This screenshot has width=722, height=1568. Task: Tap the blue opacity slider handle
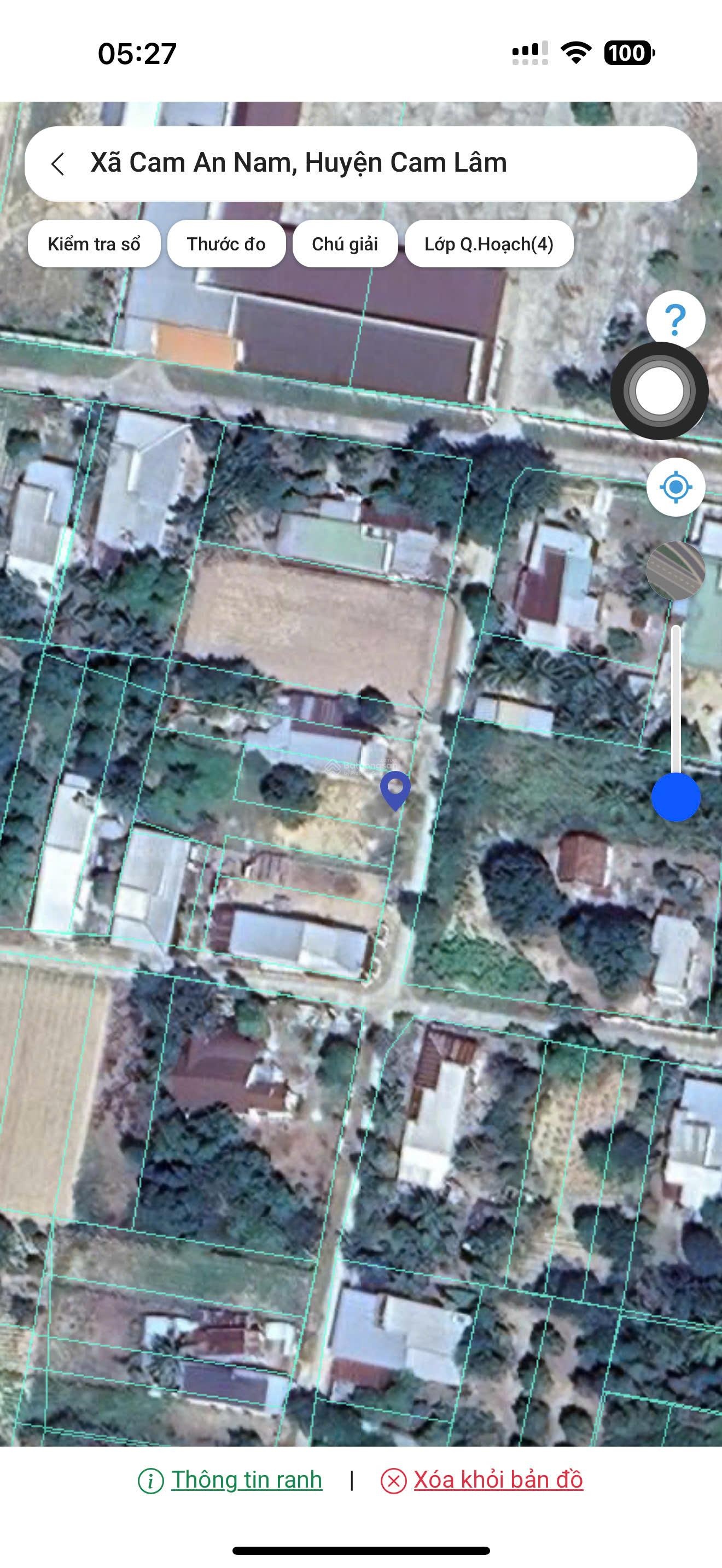[x=676, y=797]
